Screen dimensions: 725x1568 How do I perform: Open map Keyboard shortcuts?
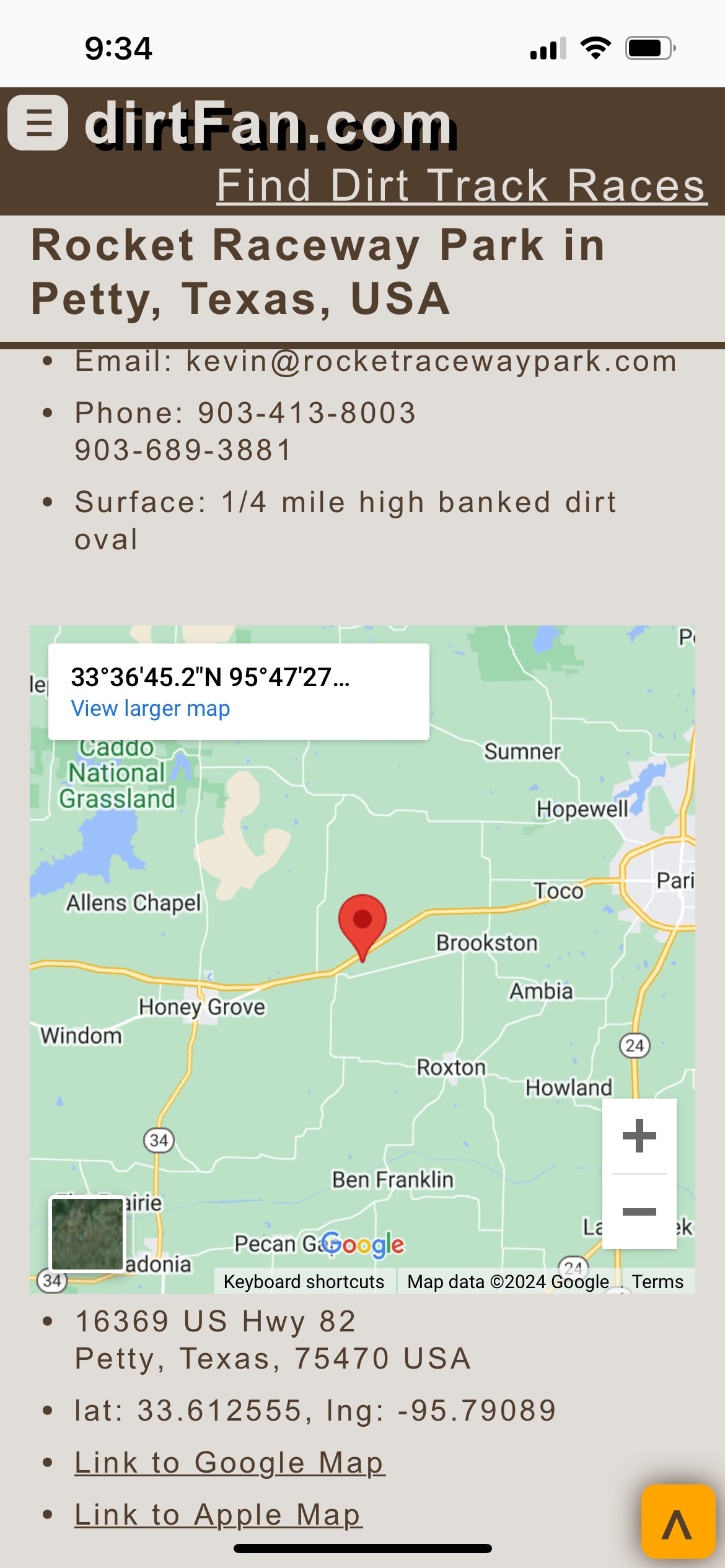click(x=304, y=1281)
